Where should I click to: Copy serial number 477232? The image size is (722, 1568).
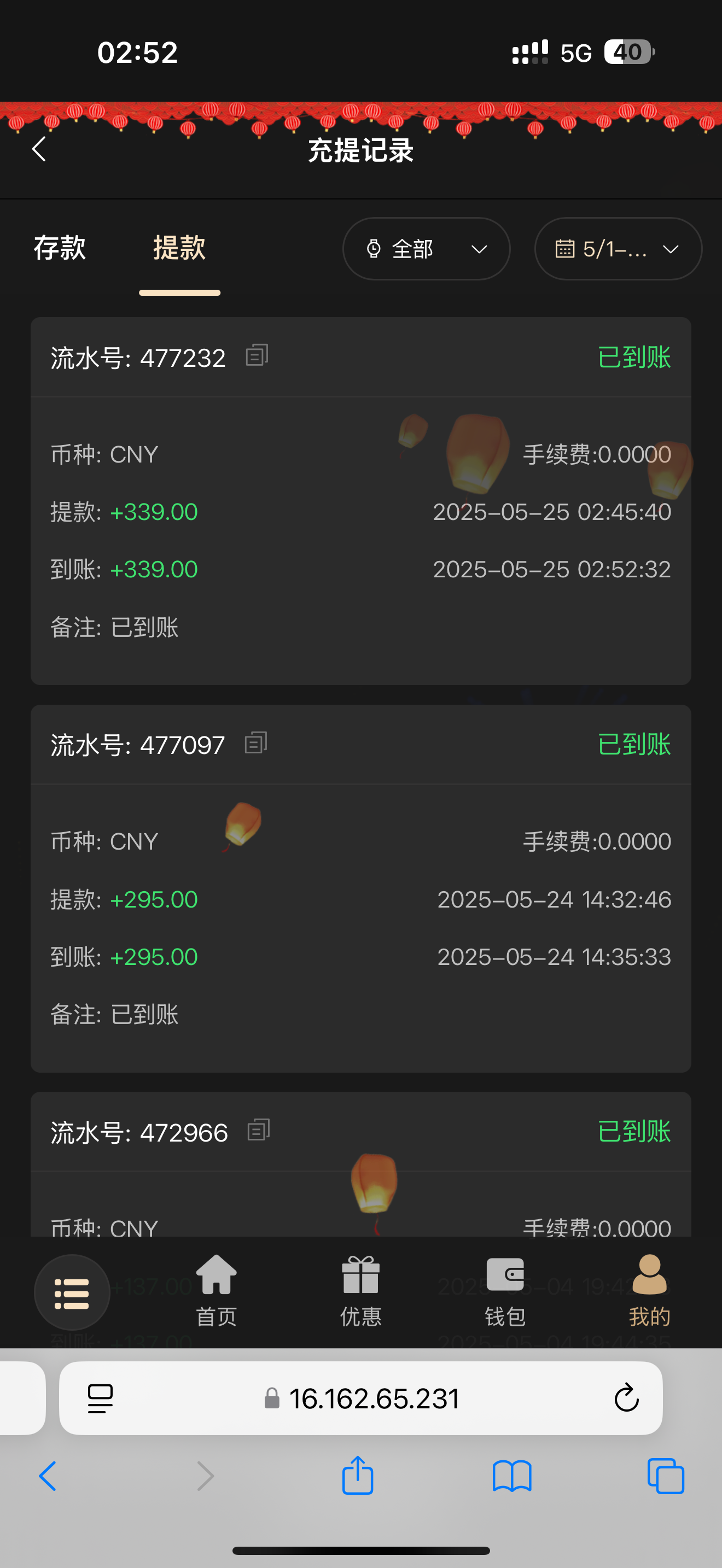click(x=257, y=355)
